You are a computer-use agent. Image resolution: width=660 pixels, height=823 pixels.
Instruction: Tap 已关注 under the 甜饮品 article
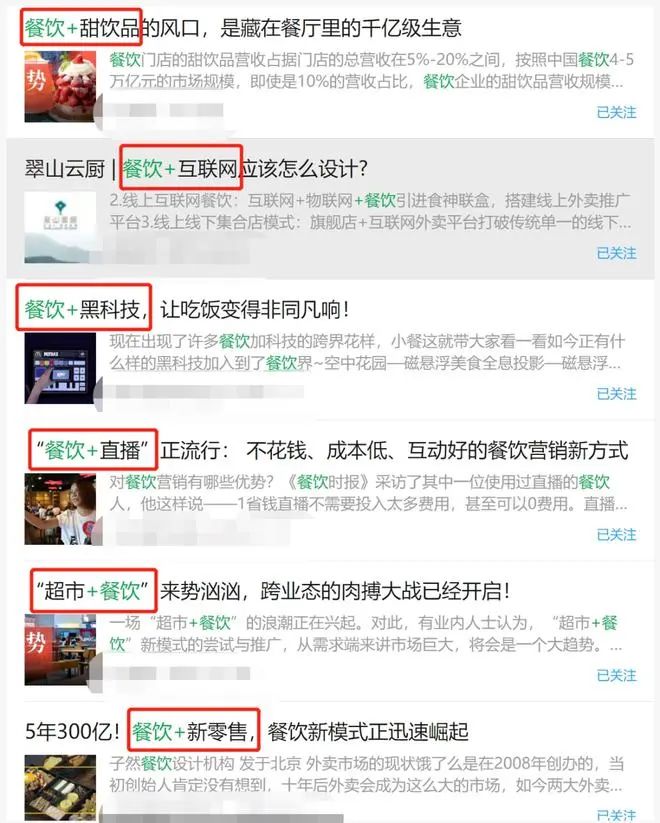(616, 113)
